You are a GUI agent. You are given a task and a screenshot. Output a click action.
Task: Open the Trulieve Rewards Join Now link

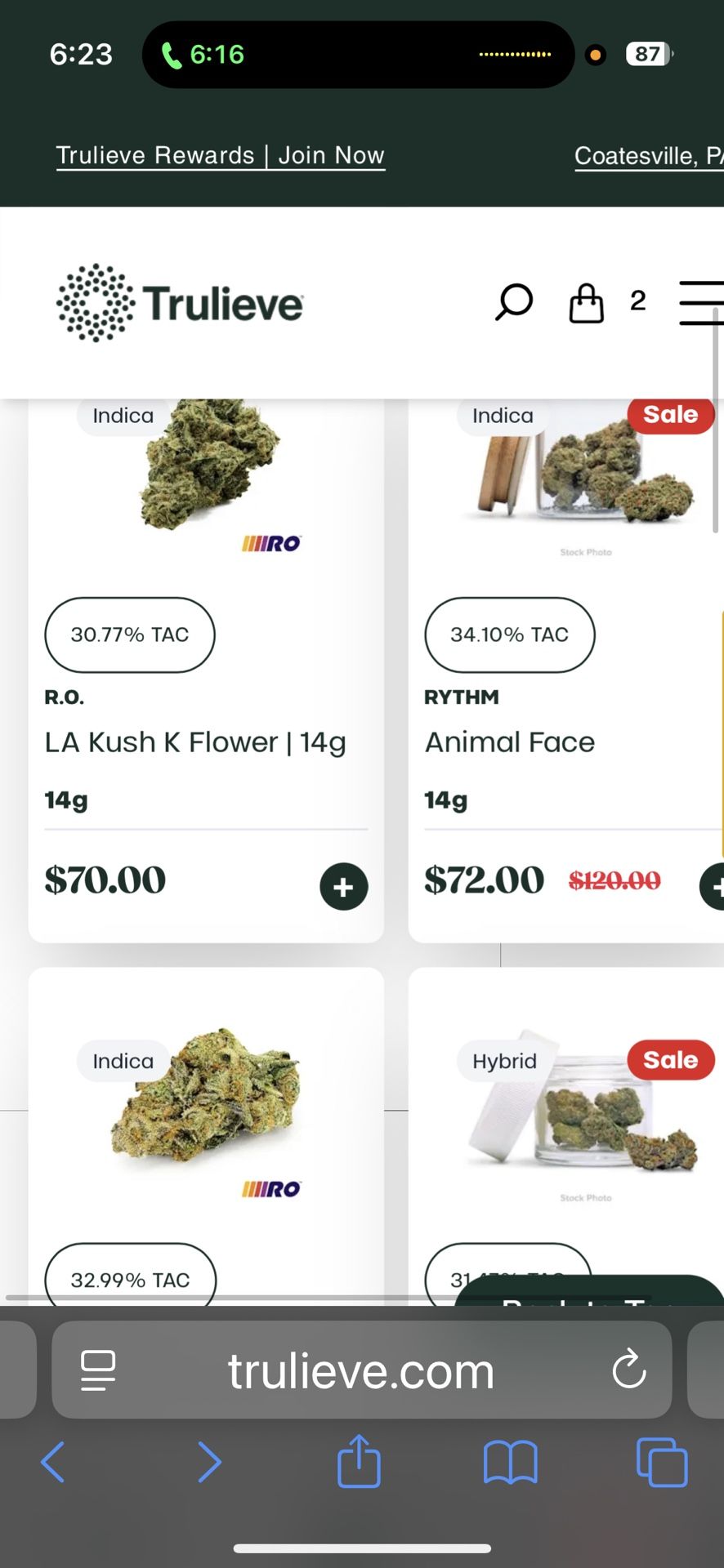point(220,155)
